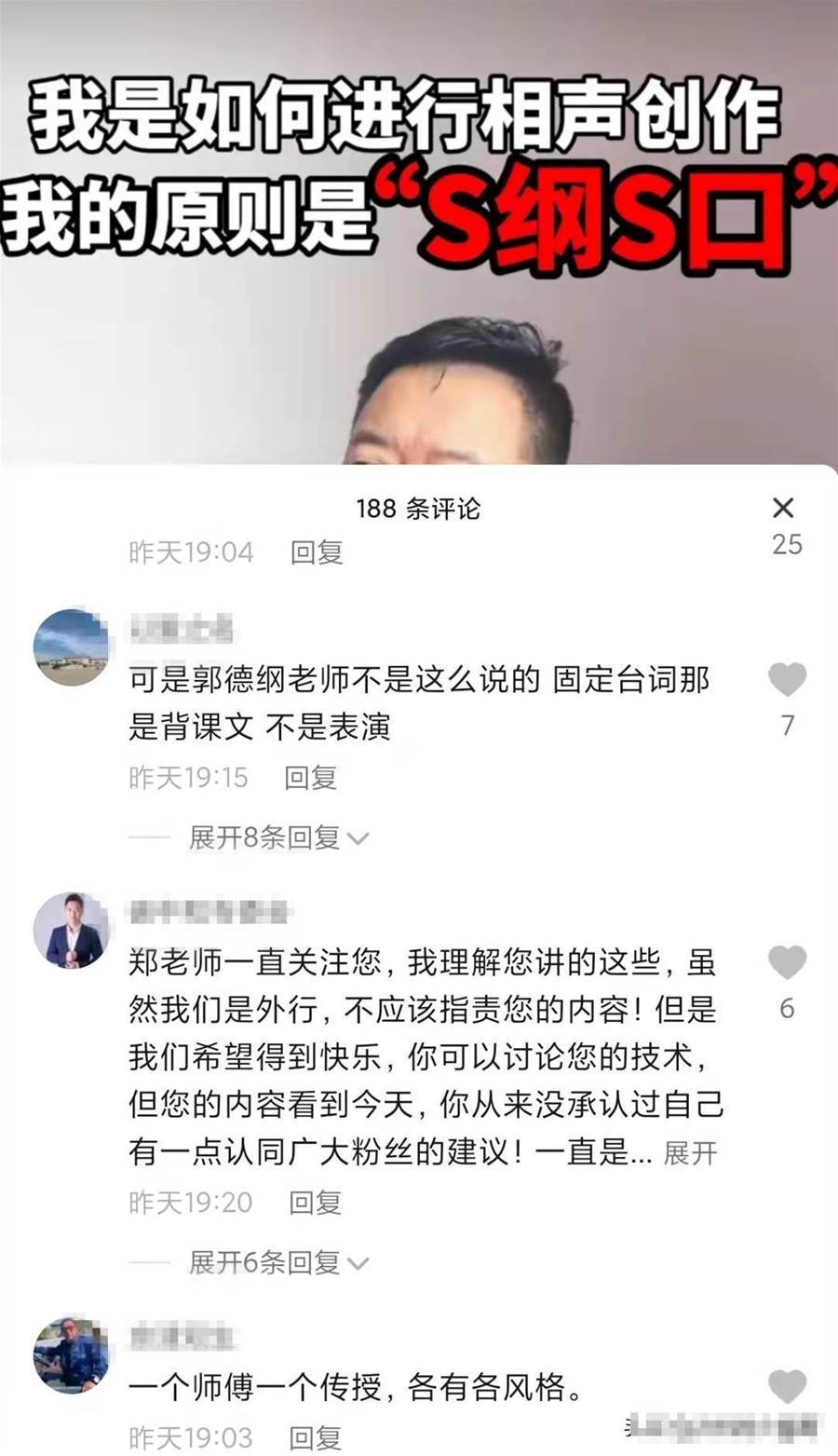This screenshot has height=1456, width=838.
Task: Close the 188 条评论 comments panel
Action: 783,508
